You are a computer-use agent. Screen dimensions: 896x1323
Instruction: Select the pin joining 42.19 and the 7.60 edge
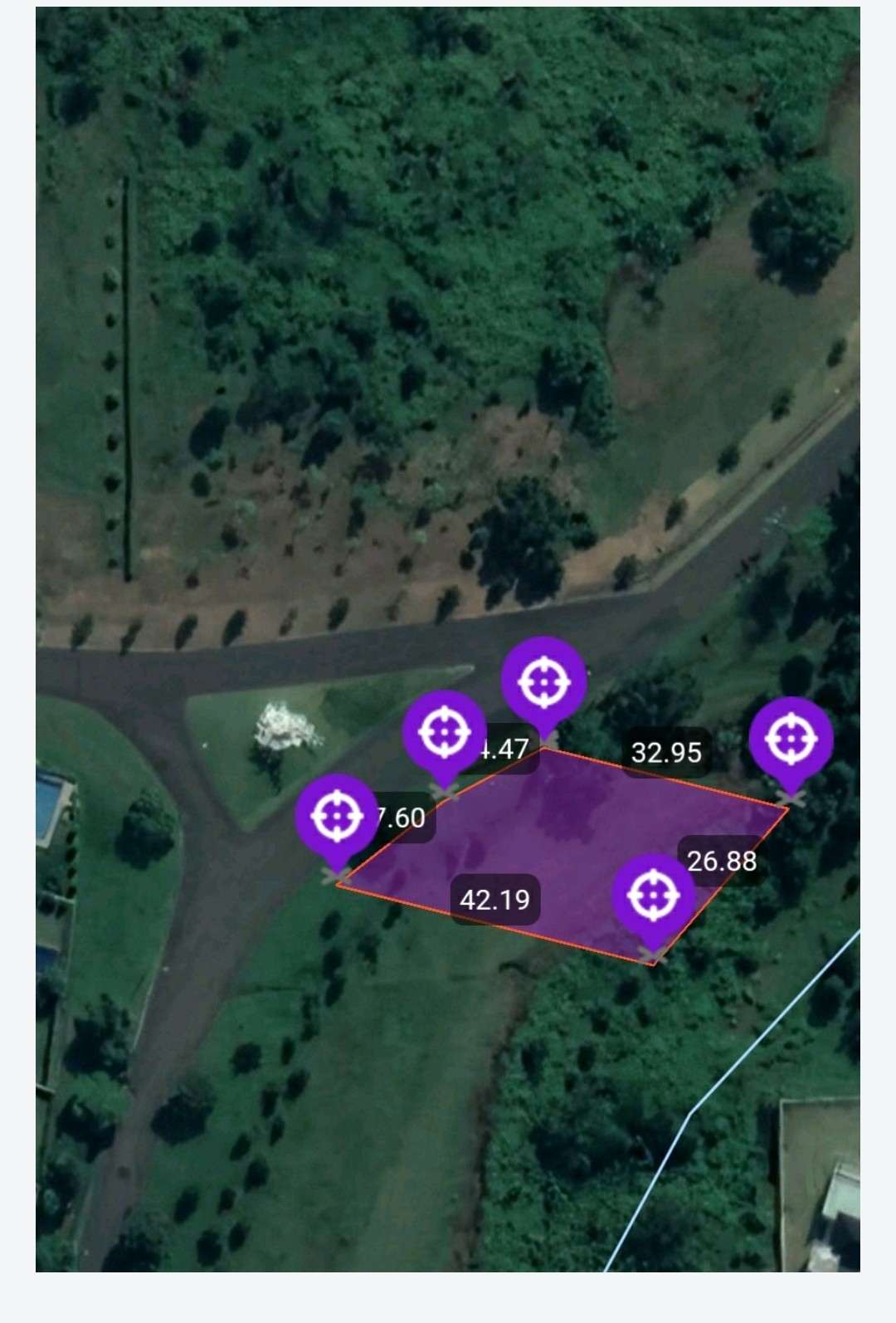[x=337, y=817]
